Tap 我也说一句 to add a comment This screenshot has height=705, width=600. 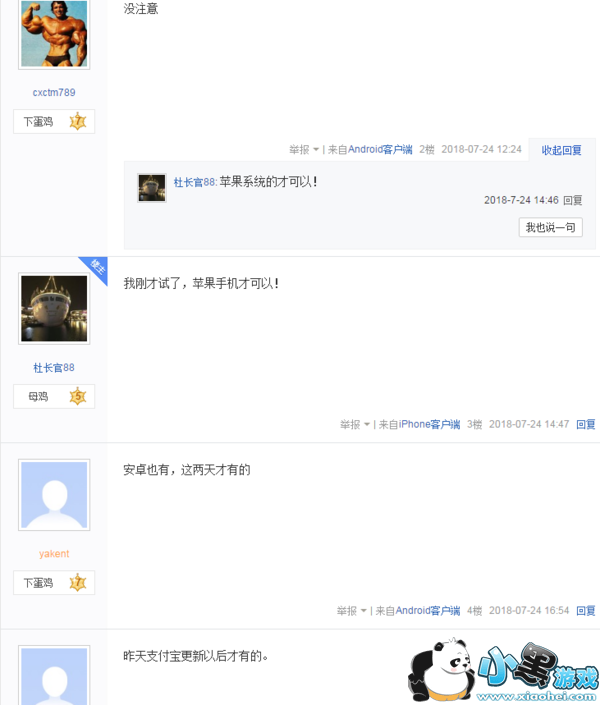[551, 227]
